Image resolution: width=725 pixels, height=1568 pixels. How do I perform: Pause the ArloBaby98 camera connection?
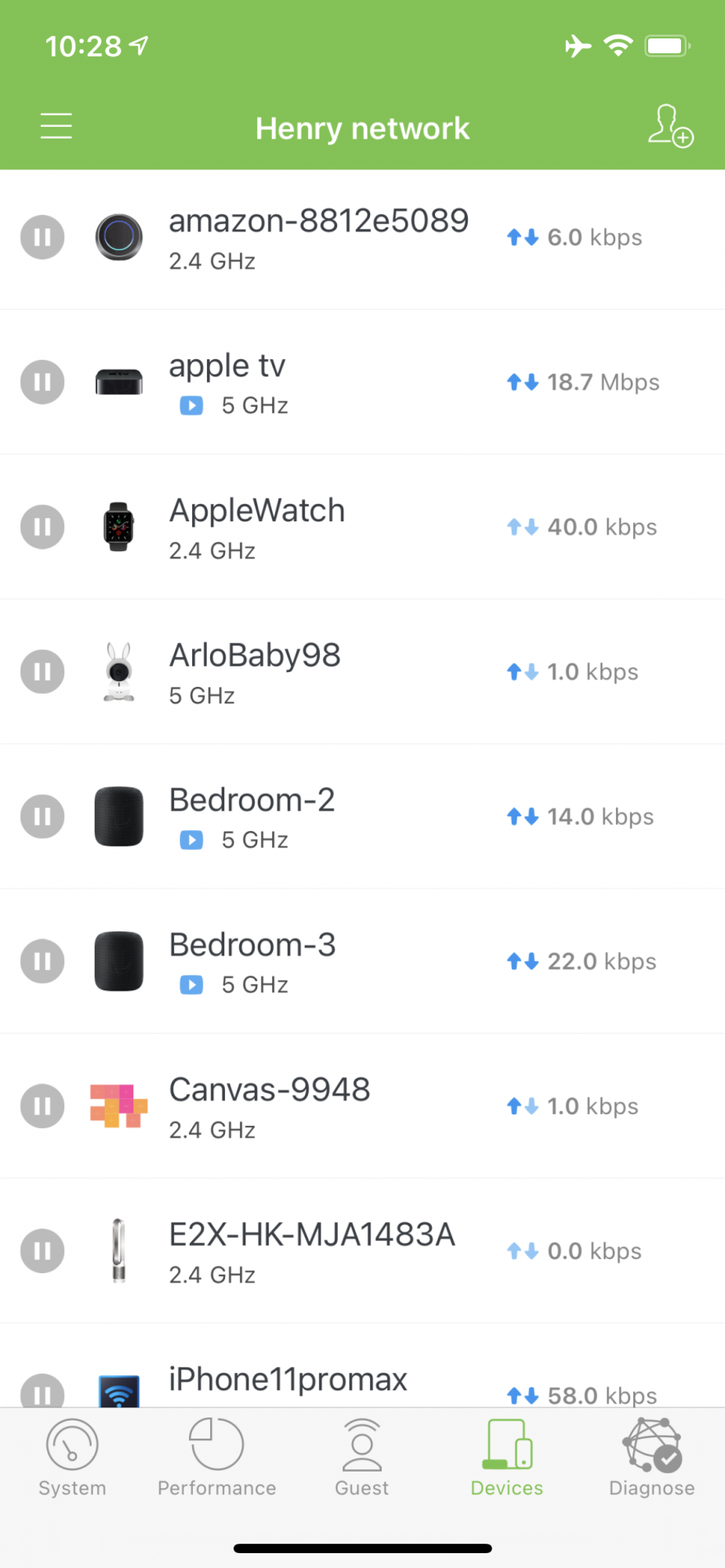click(42, 672)
